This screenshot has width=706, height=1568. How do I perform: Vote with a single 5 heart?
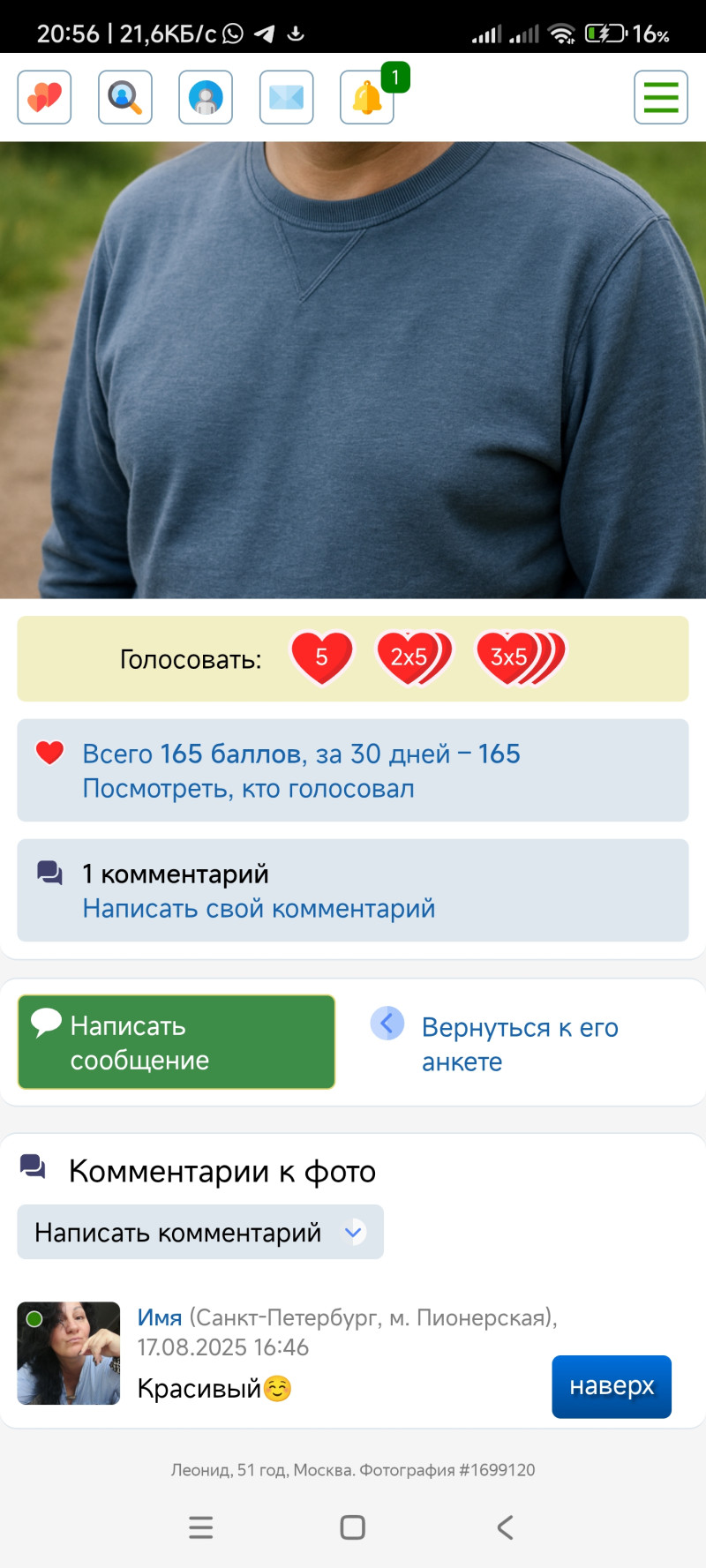(322, 658)
